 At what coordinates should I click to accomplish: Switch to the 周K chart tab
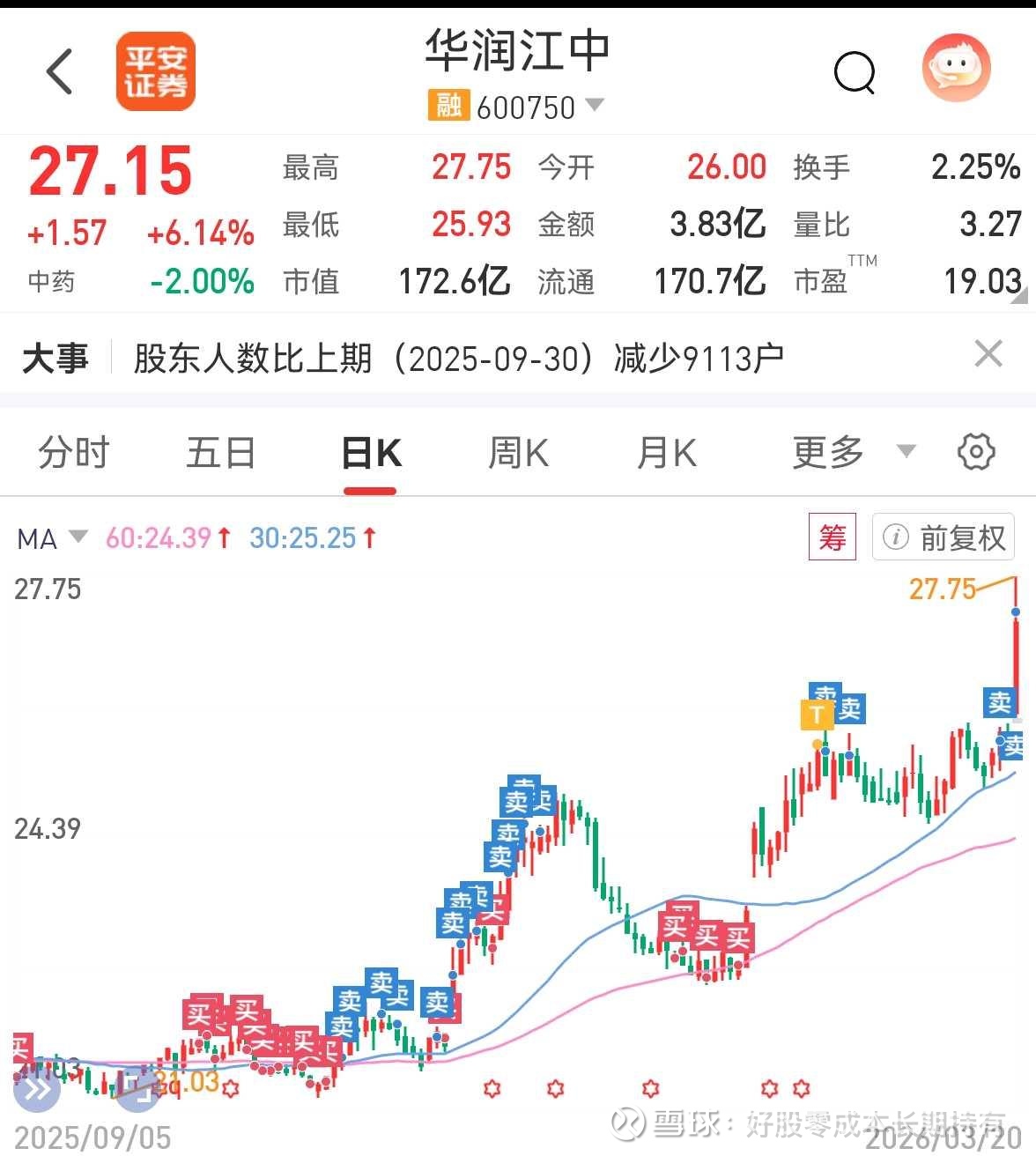[x=518, y=454]
